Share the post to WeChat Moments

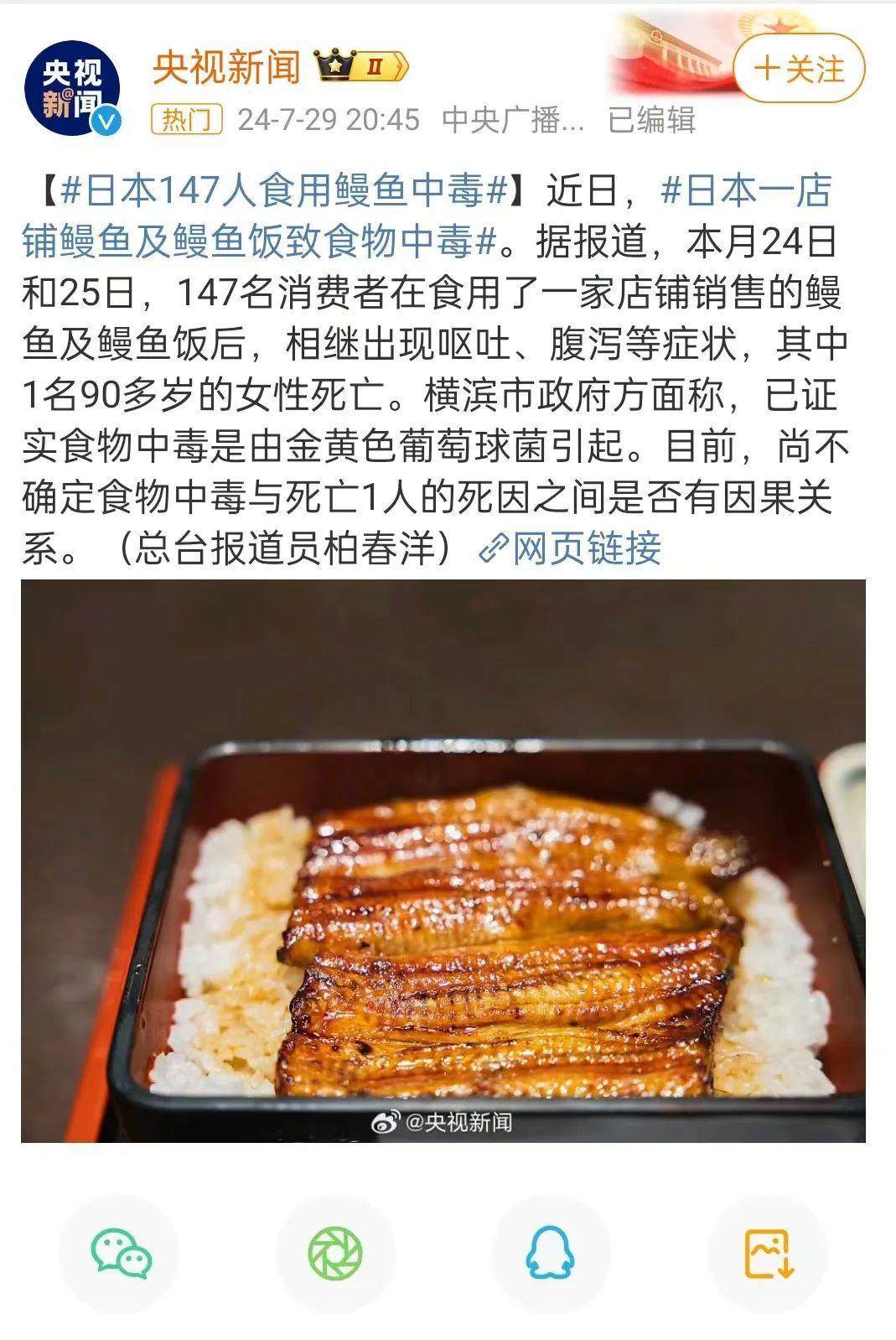coord(335,1254)
